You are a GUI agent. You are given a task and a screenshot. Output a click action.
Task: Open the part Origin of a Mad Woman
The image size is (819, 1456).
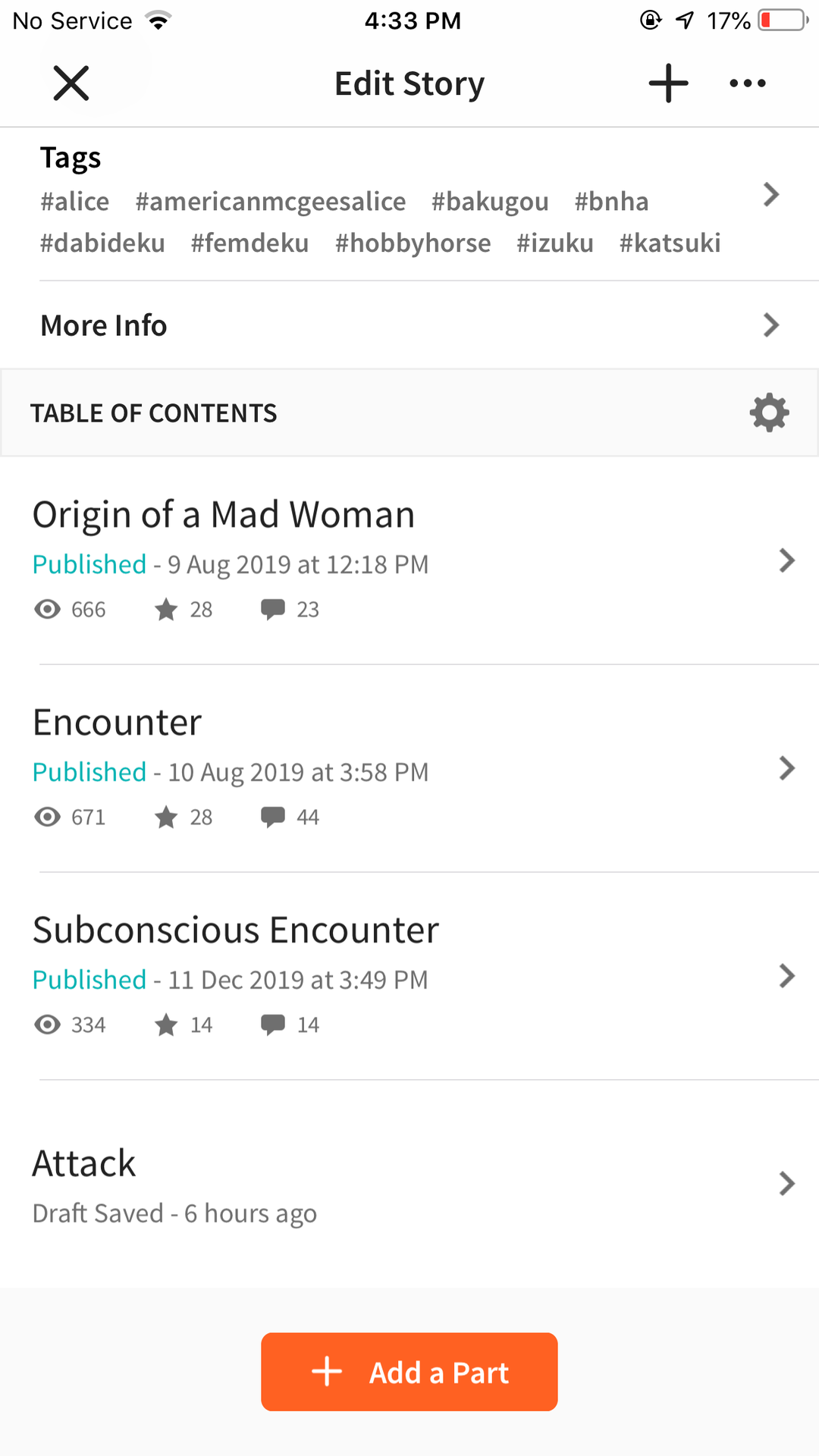tap(409, 560)
